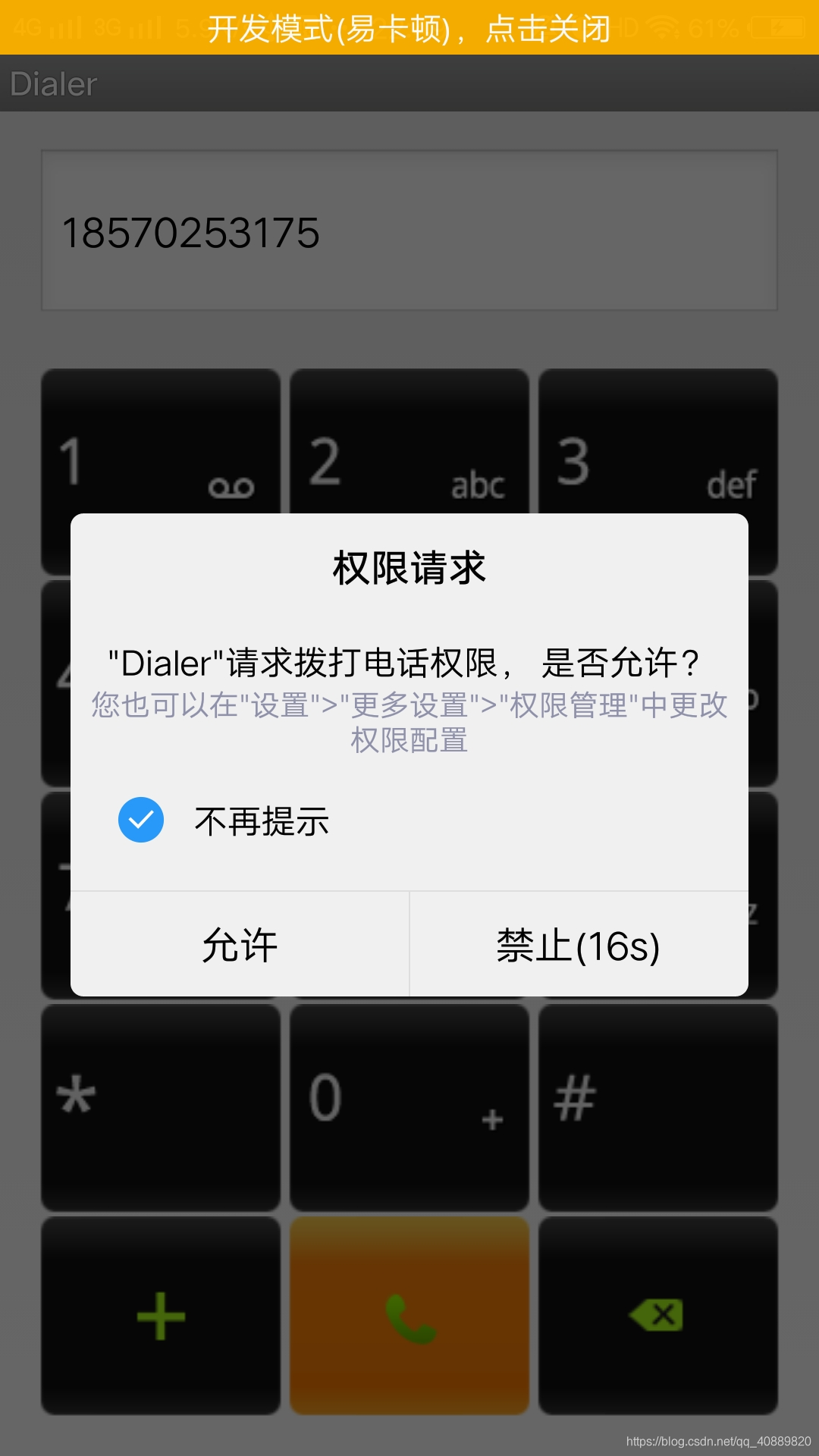The image size is (819, 1456).
Task: Tap the entered number 18570253175
Action: coord(191,233)
